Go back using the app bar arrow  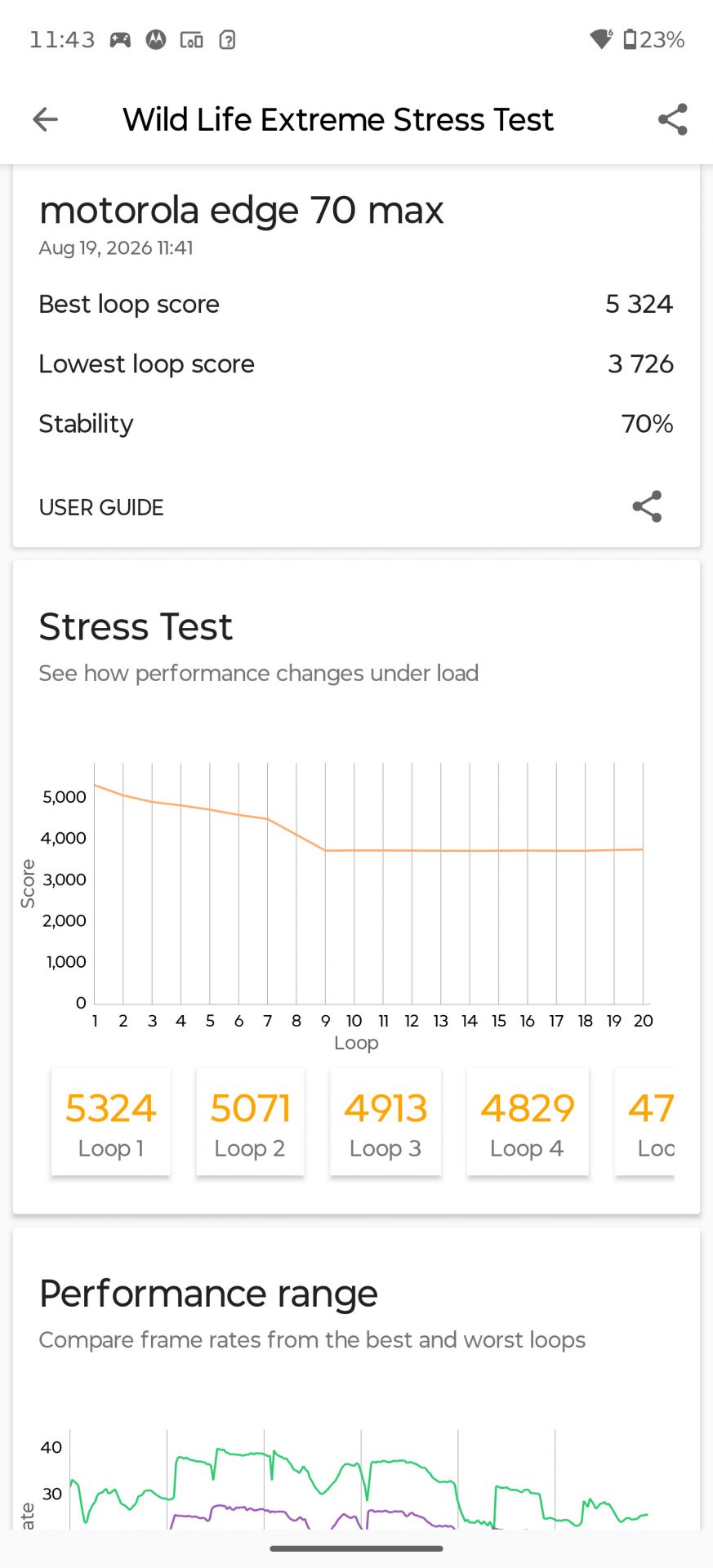(x=45, y=119)
